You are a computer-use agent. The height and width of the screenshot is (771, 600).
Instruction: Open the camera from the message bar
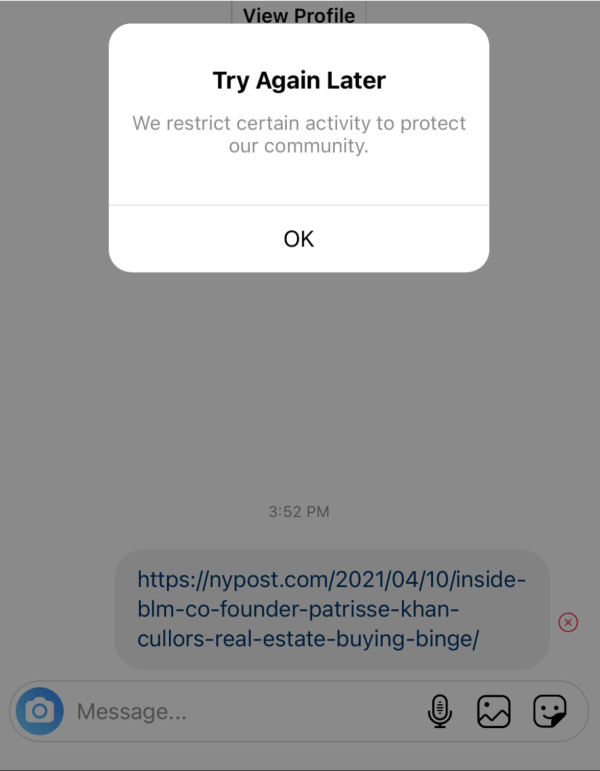click(x=39, y=711)
